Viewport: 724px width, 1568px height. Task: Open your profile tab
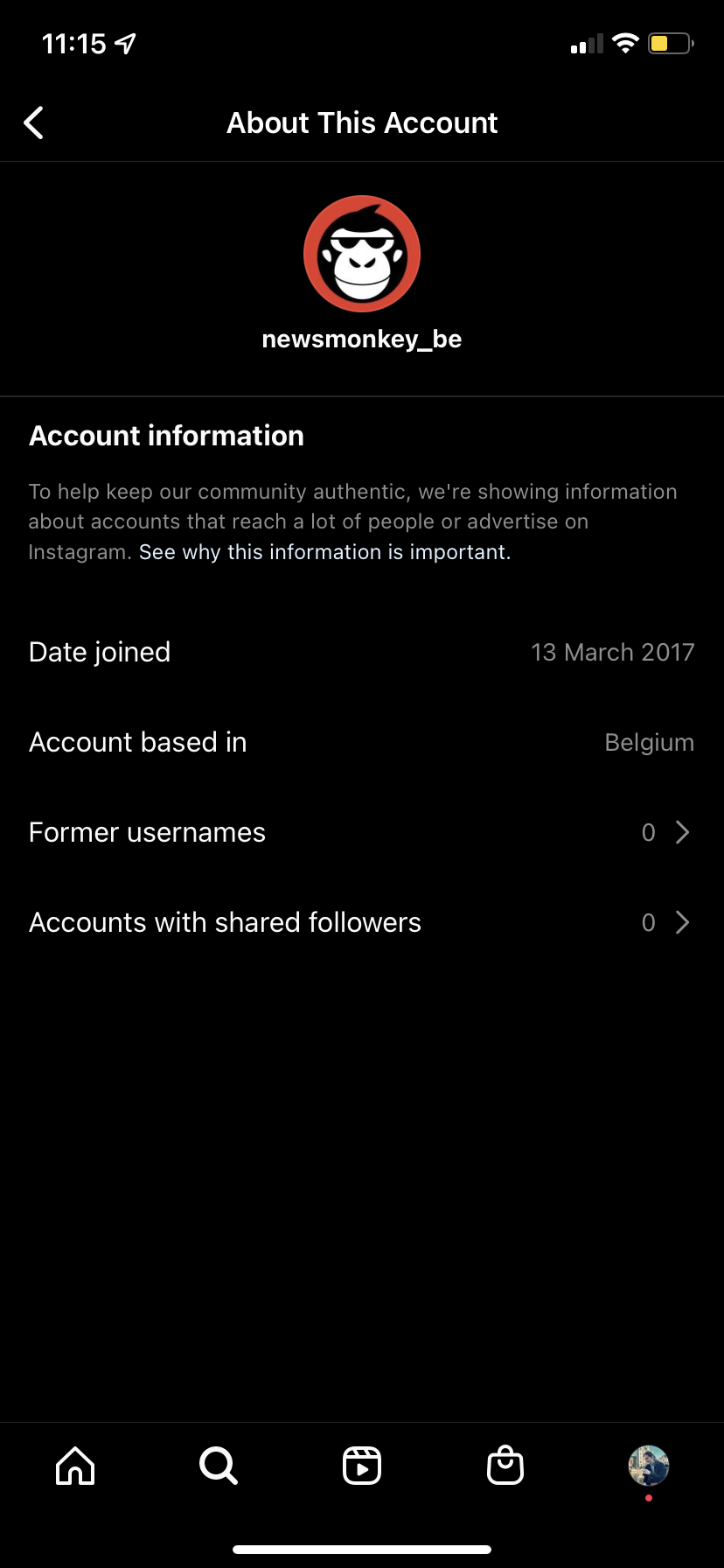click(649, 1465)
